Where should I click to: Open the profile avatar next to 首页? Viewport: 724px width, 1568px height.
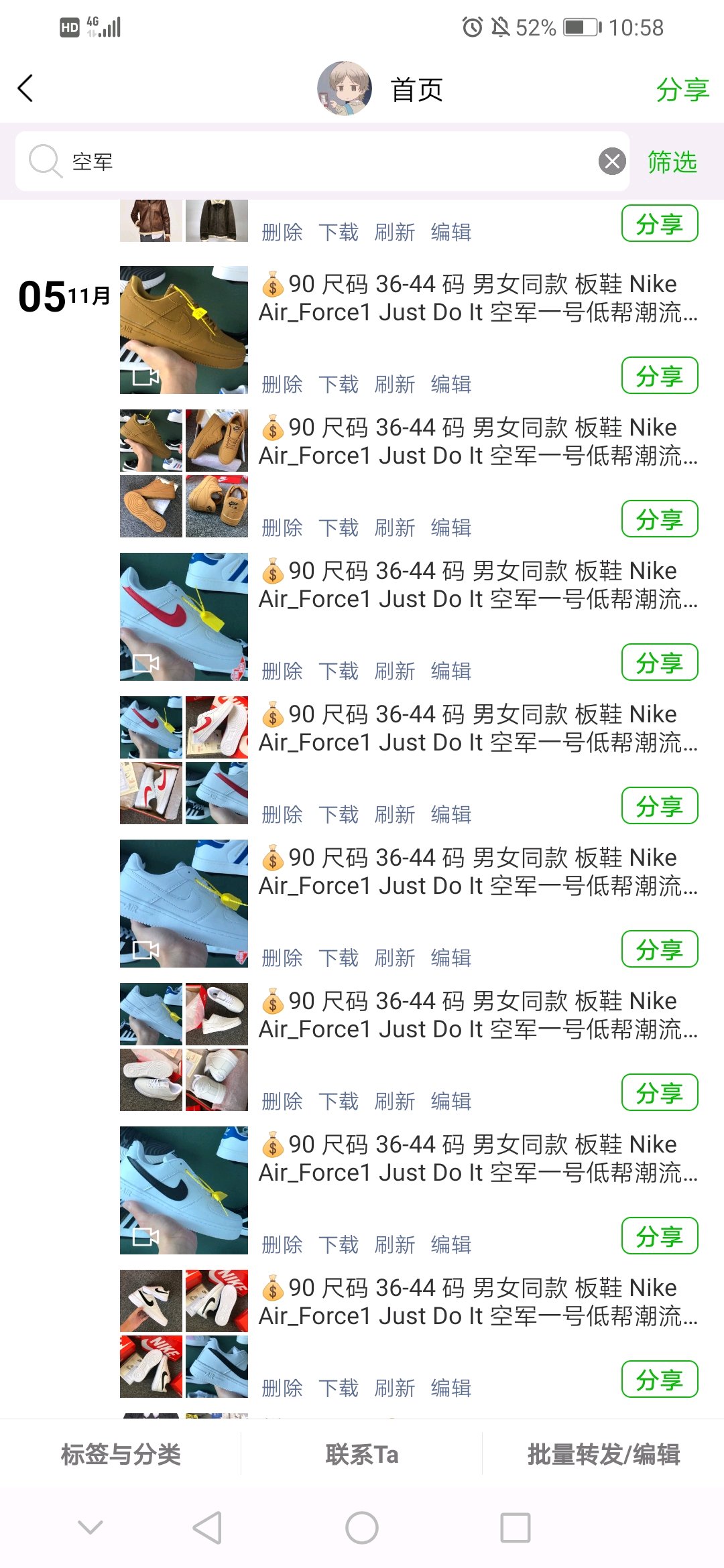(344, 88)
